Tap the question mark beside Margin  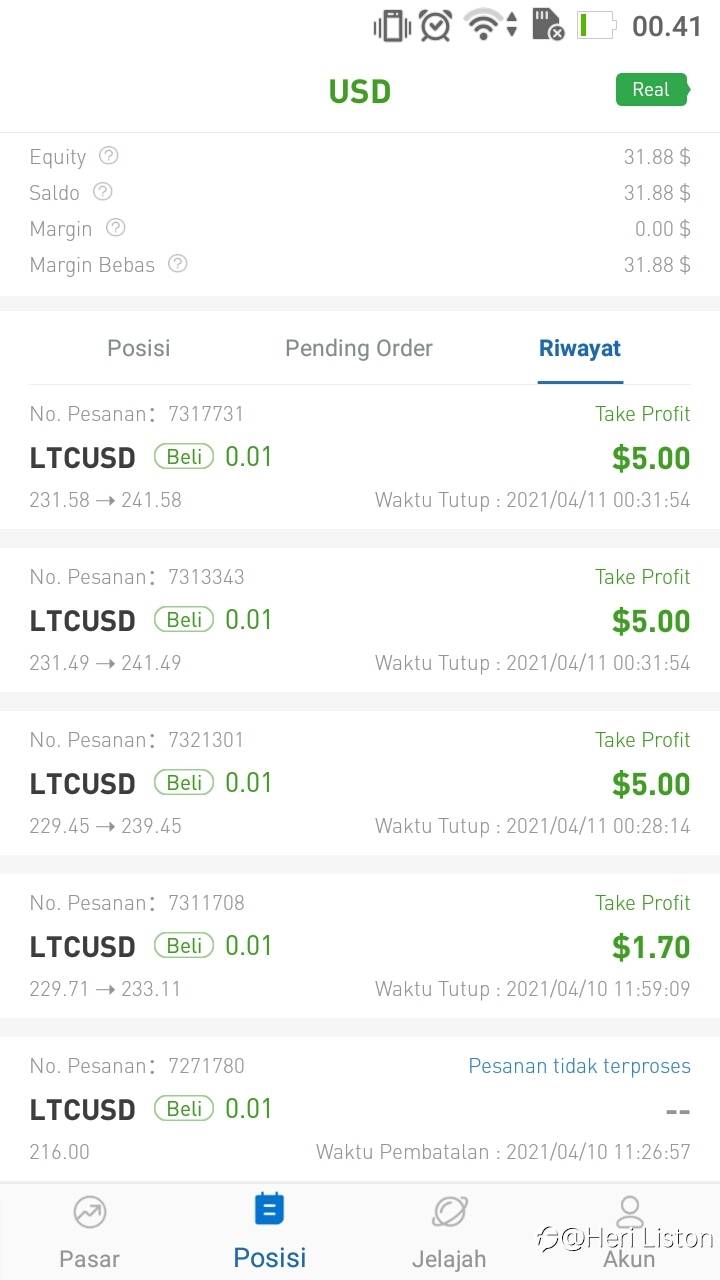(x=116, y=228)
